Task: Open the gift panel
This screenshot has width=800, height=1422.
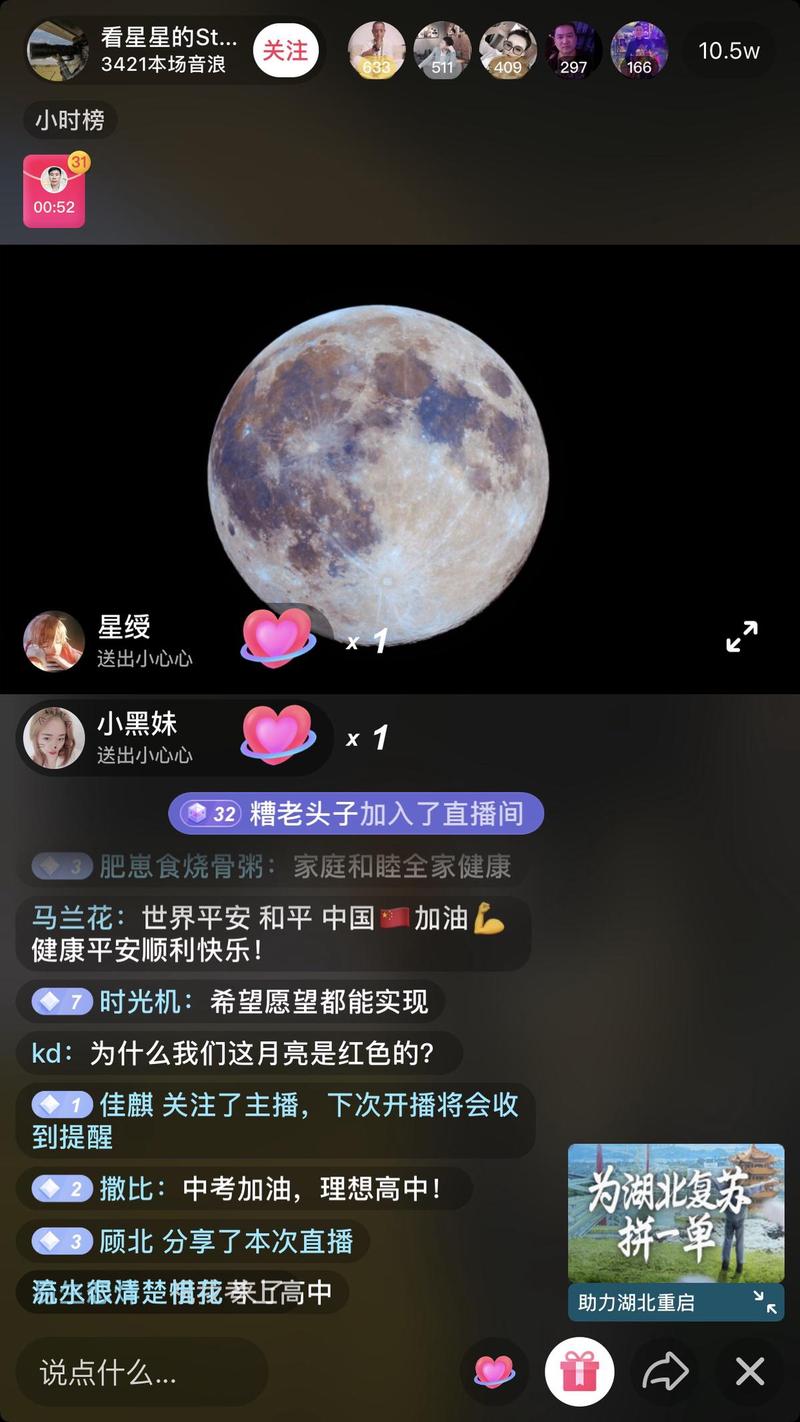Action: pos(580,1372)
